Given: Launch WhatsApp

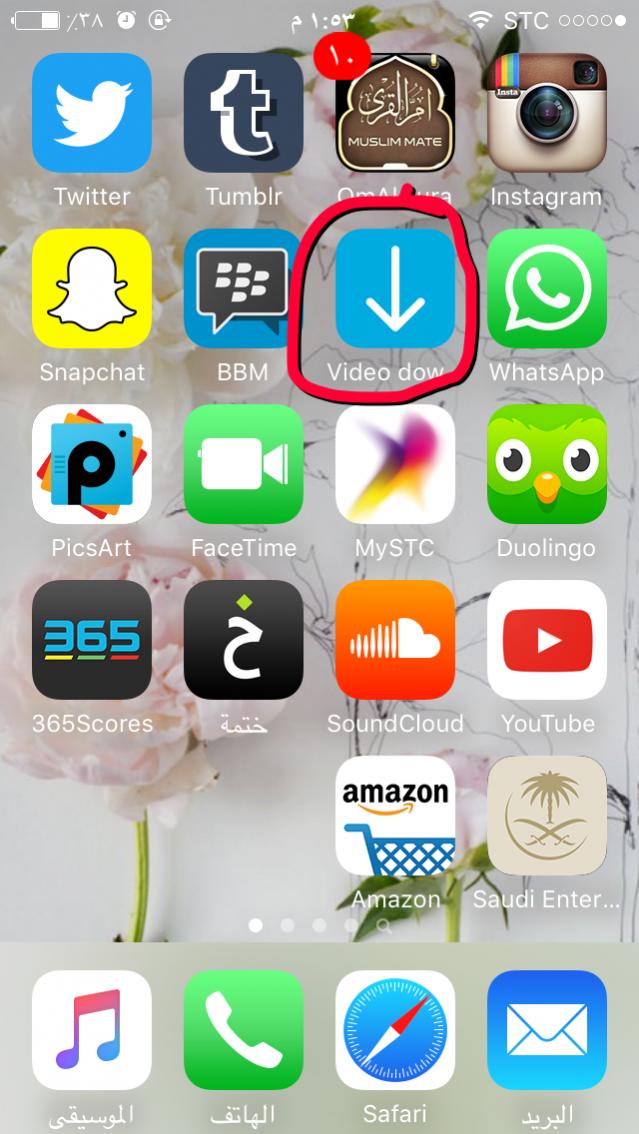Looking at the screenshot, I should click(547, 289).
